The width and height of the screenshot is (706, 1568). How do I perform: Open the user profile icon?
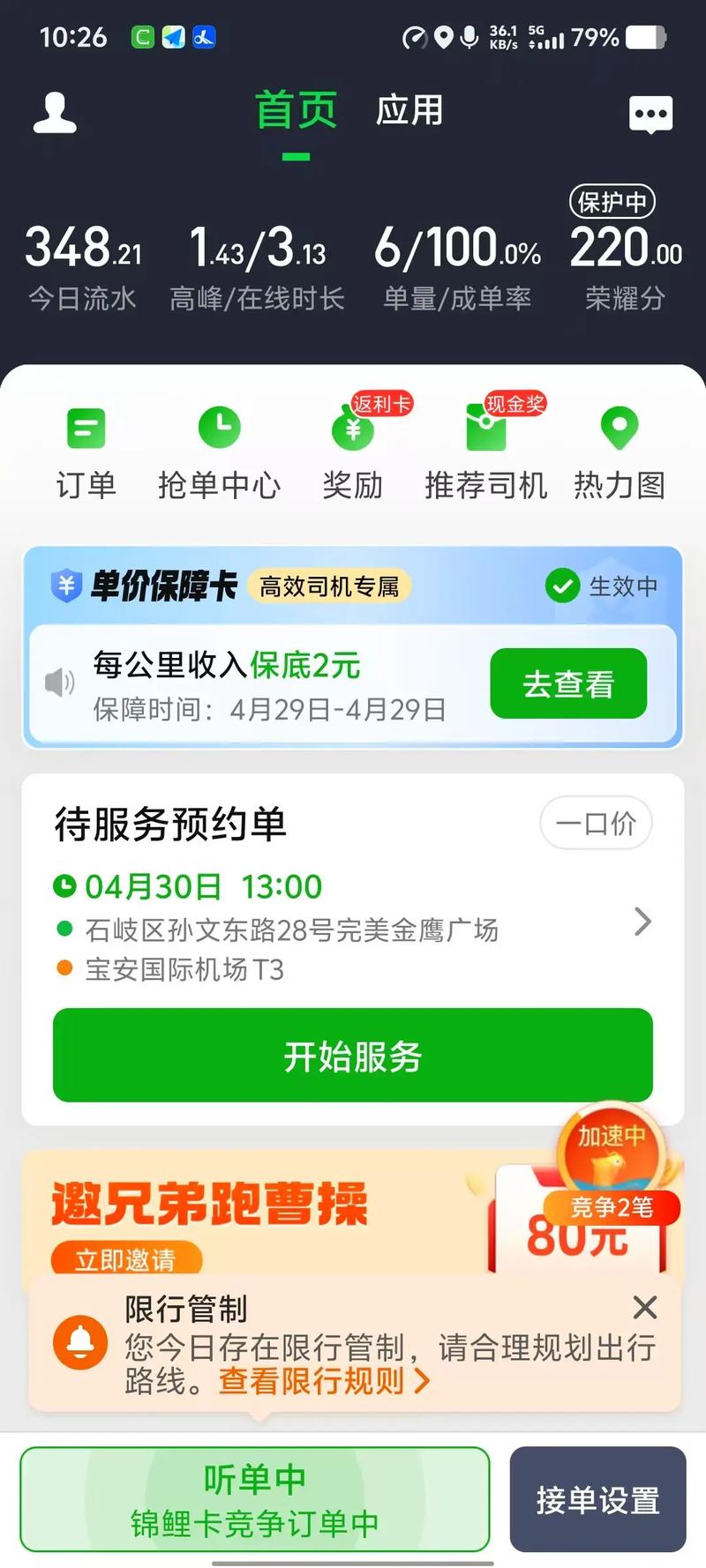click(55, 113)
